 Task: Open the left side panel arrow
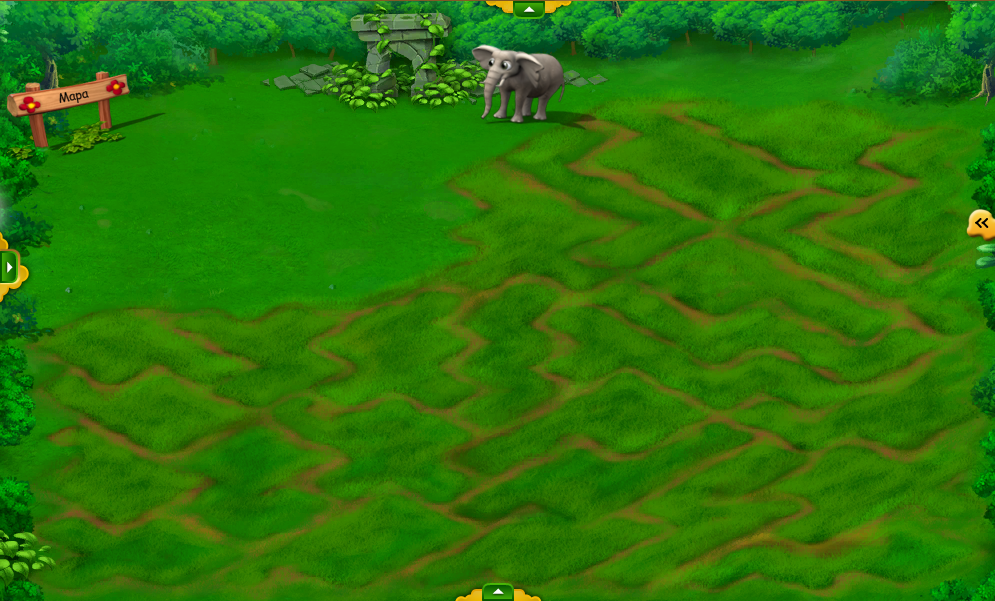(x=9, y=267)
